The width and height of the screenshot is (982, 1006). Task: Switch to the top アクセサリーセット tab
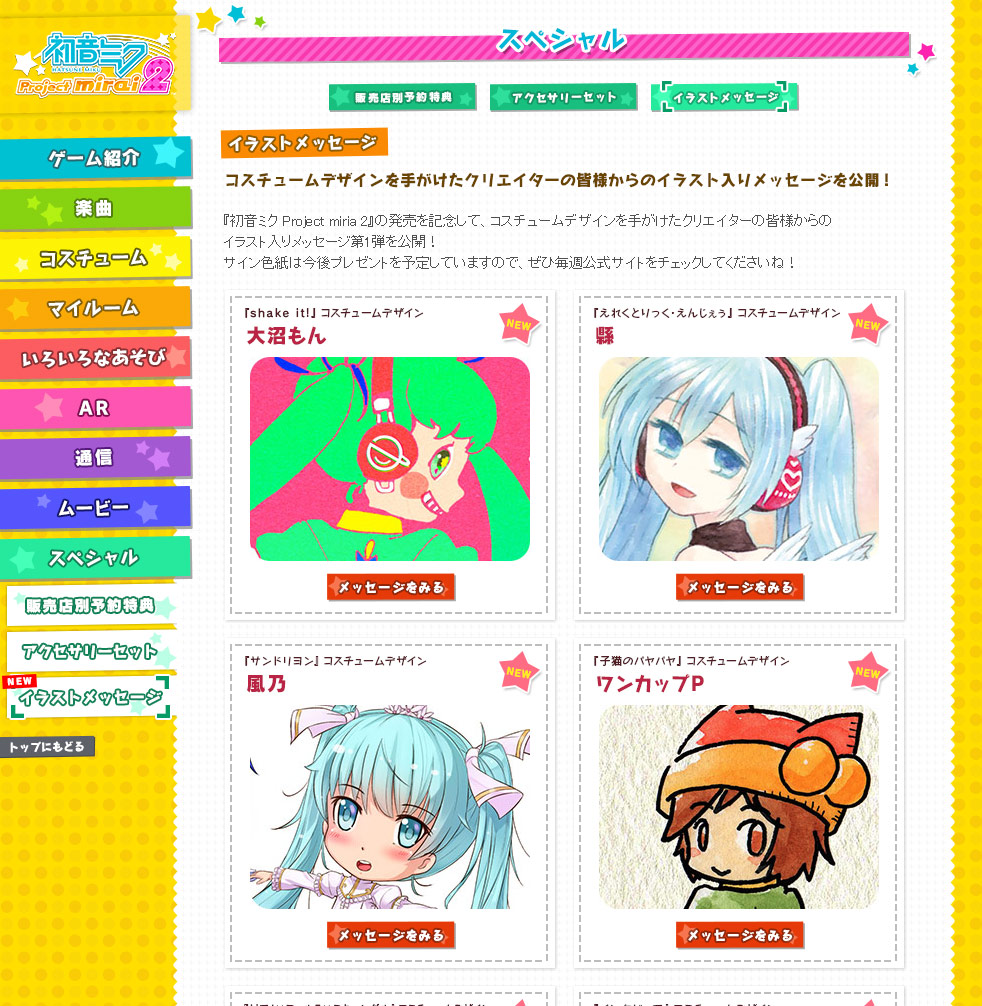pos(563,97)
